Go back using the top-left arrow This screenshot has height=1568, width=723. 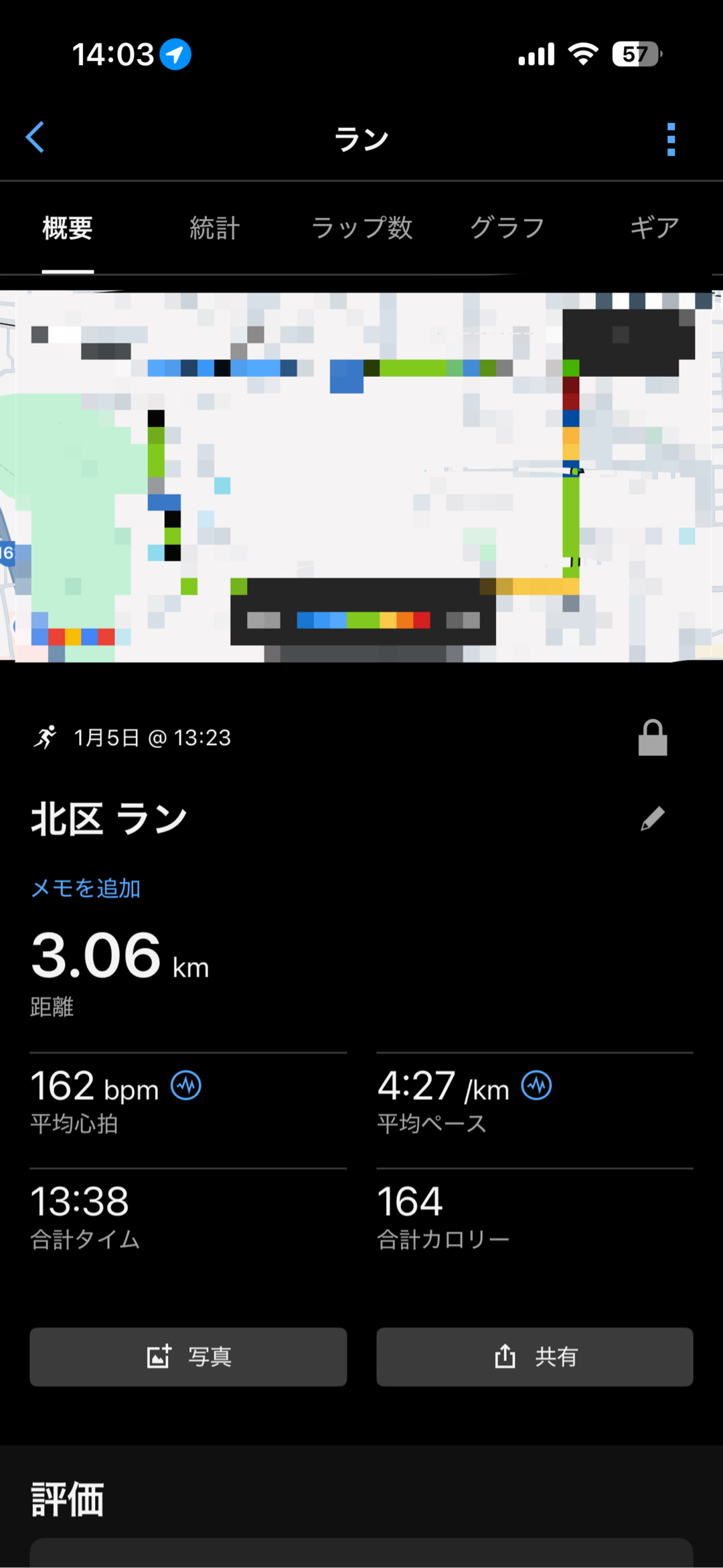(35, 138)
